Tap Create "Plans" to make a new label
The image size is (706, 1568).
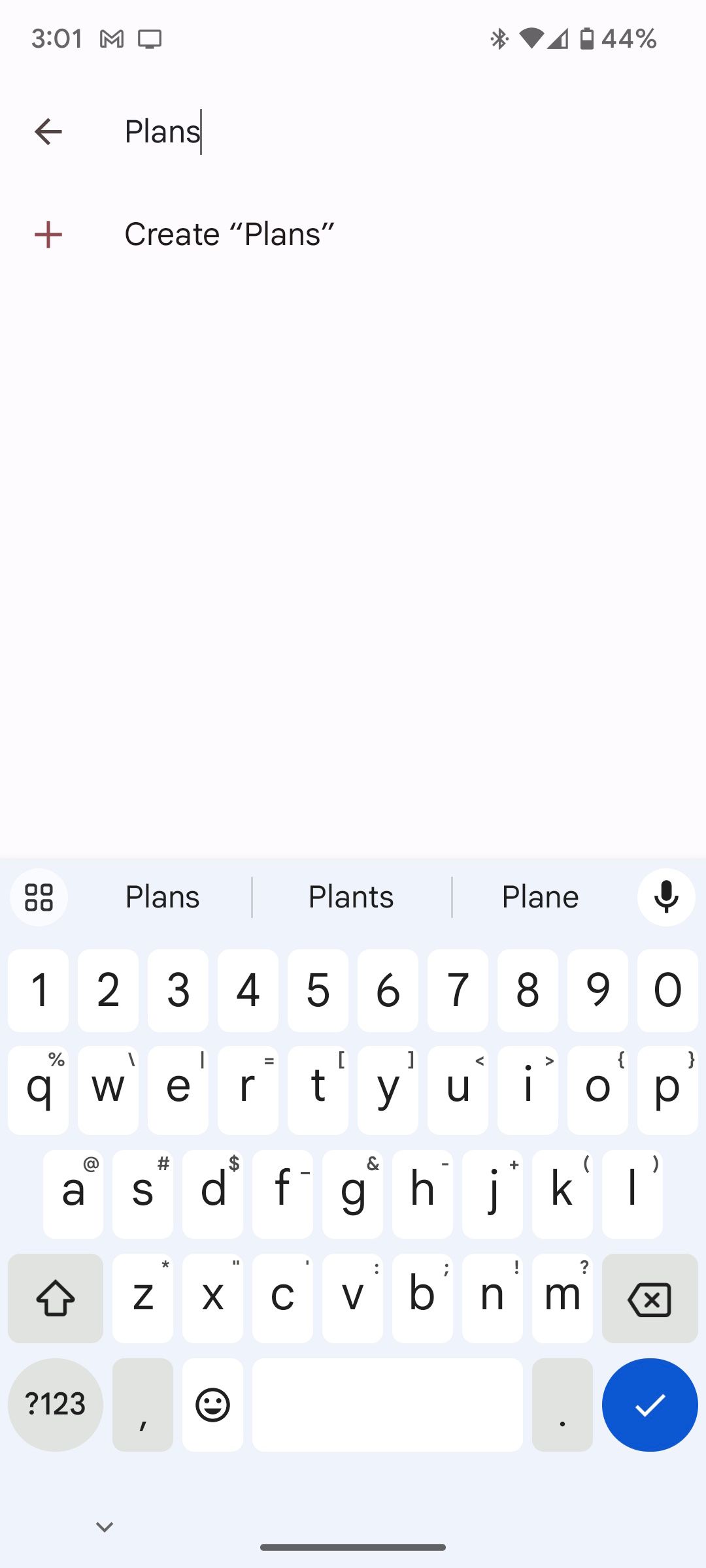click(229, 234)
